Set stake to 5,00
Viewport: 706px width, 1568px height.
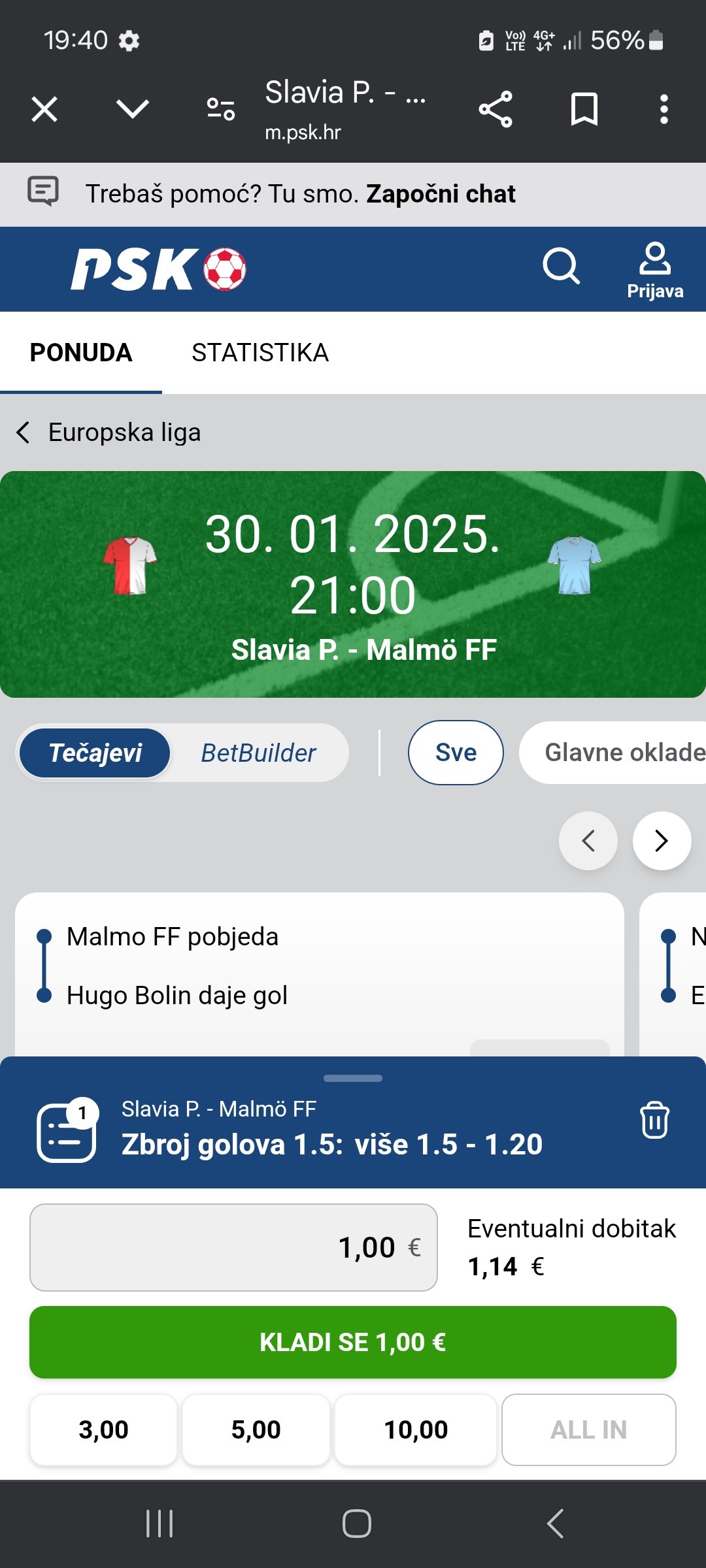[256, 1429]
